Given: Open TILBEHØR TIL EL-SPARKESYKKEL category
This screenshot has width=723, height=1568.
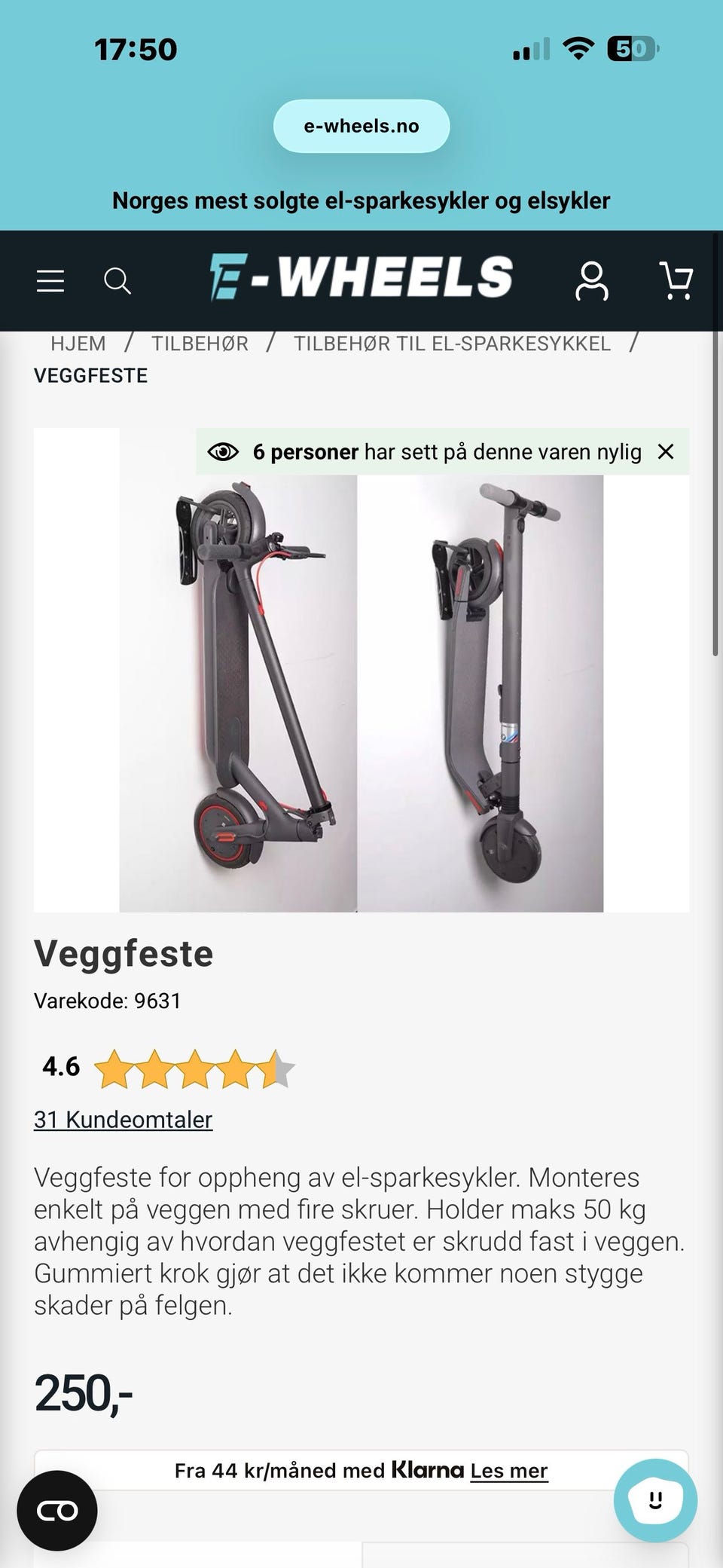Looking at the screenshot, I should tap(452, 343).
